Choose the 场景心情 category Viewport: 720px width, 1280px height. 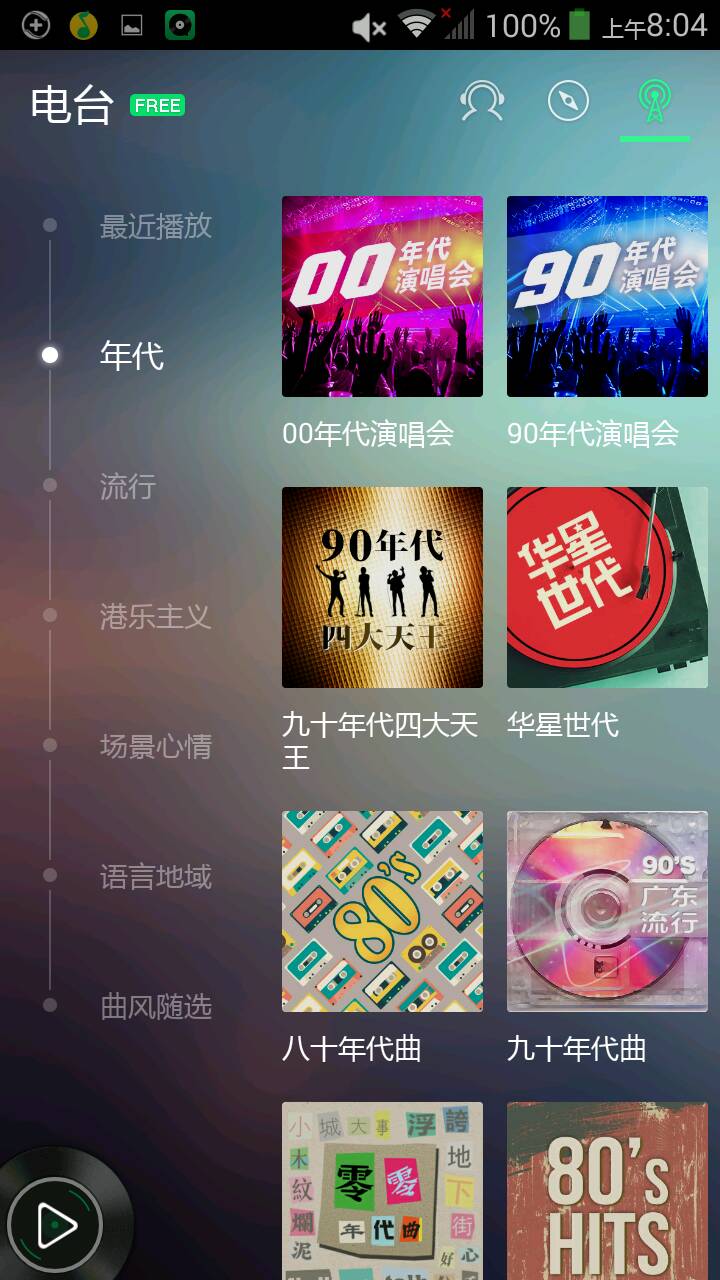click(155, 746)
